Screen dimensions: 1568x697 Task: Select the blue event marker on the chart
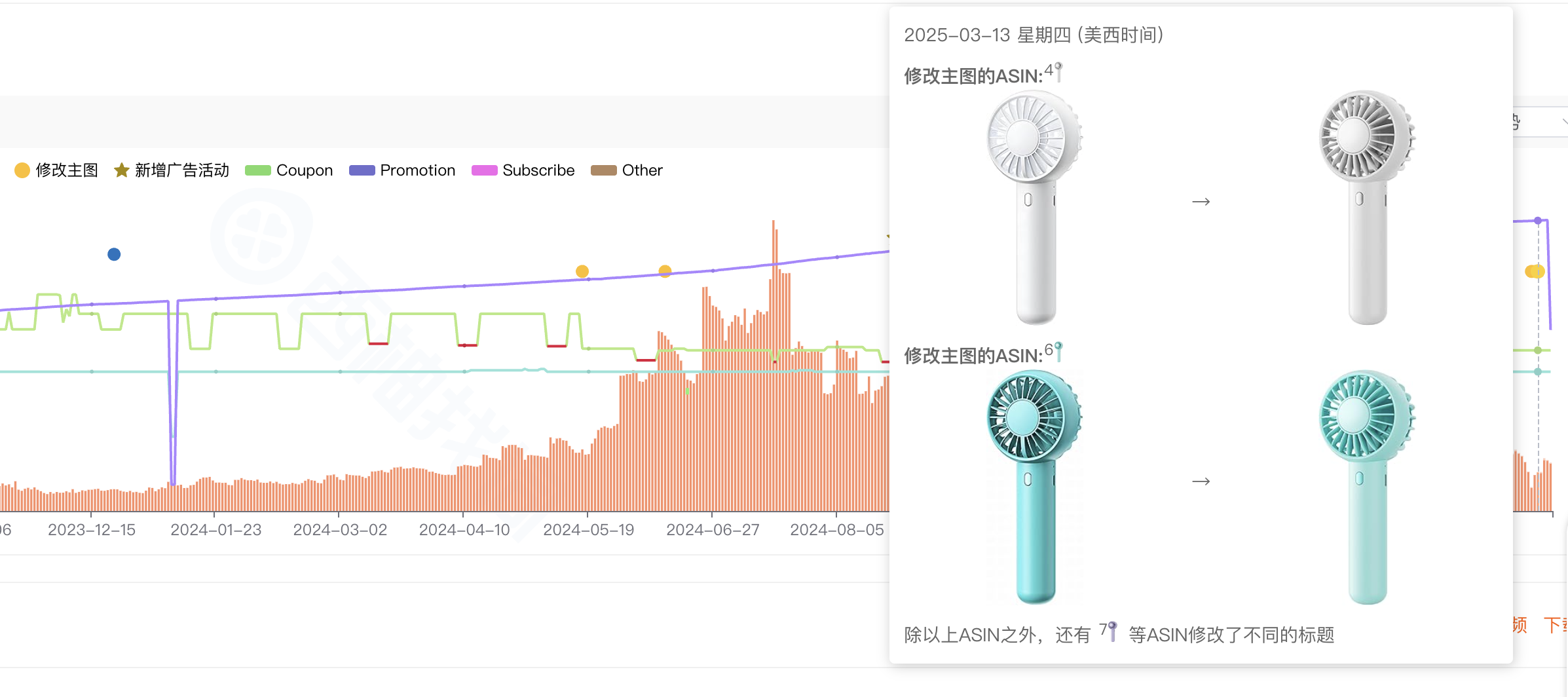pyautogui.click(x=114, y=254)
